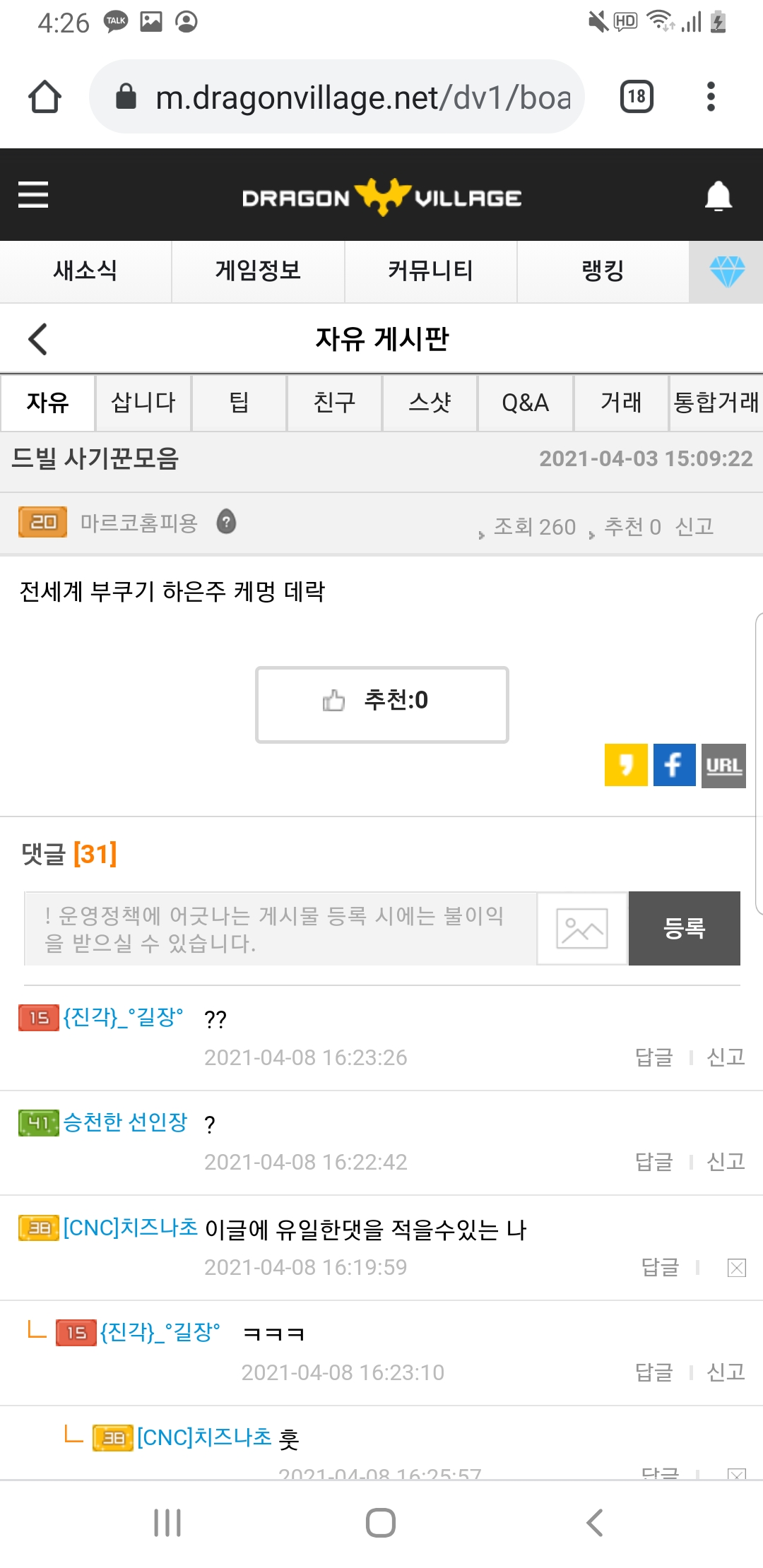Go to browser home page
The height and width of the screenshot is (1568, 763).
click(x=45, y=97)
